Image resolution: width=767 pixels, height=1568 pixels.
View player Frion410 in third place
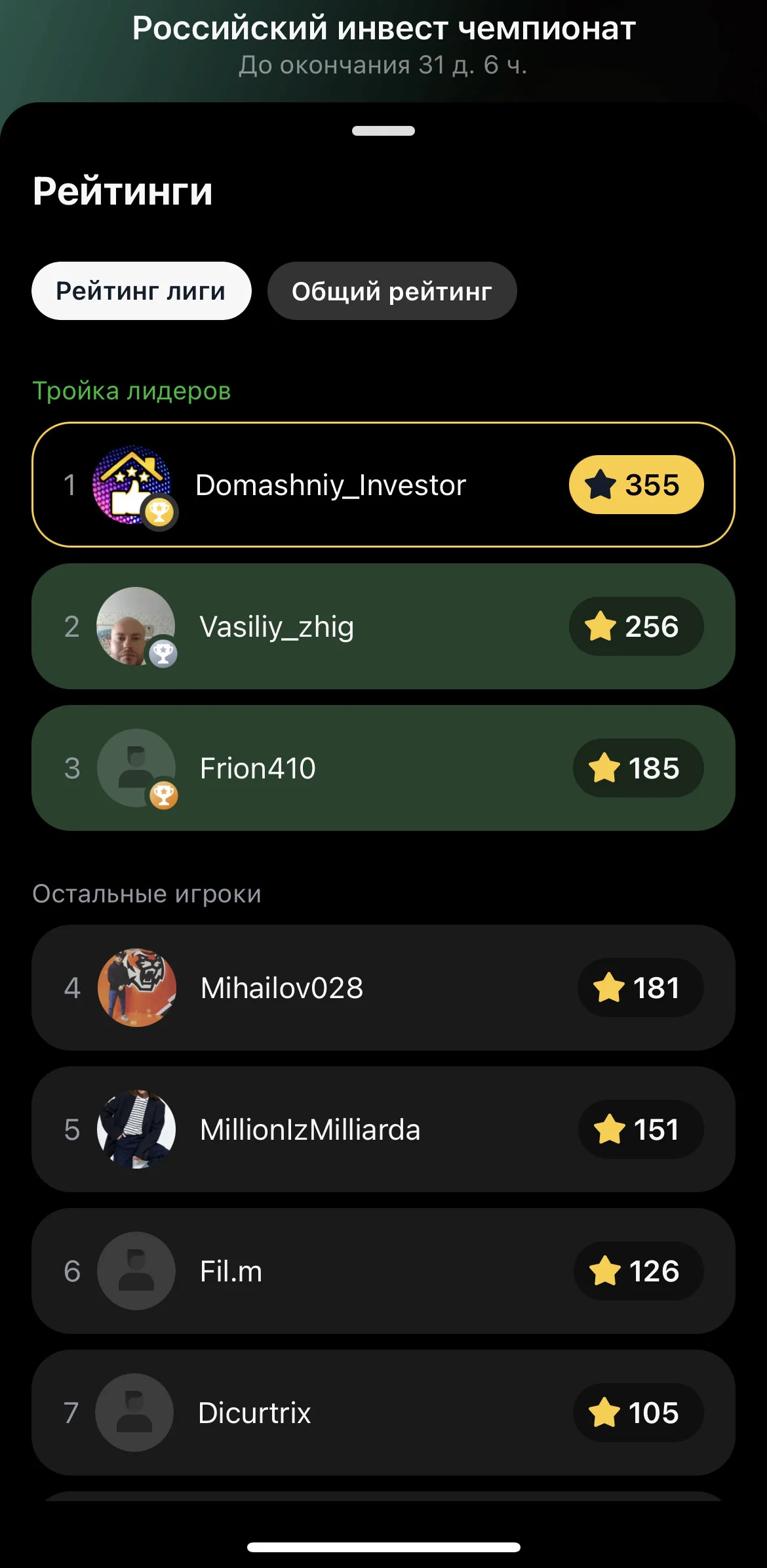click(383, 768)
